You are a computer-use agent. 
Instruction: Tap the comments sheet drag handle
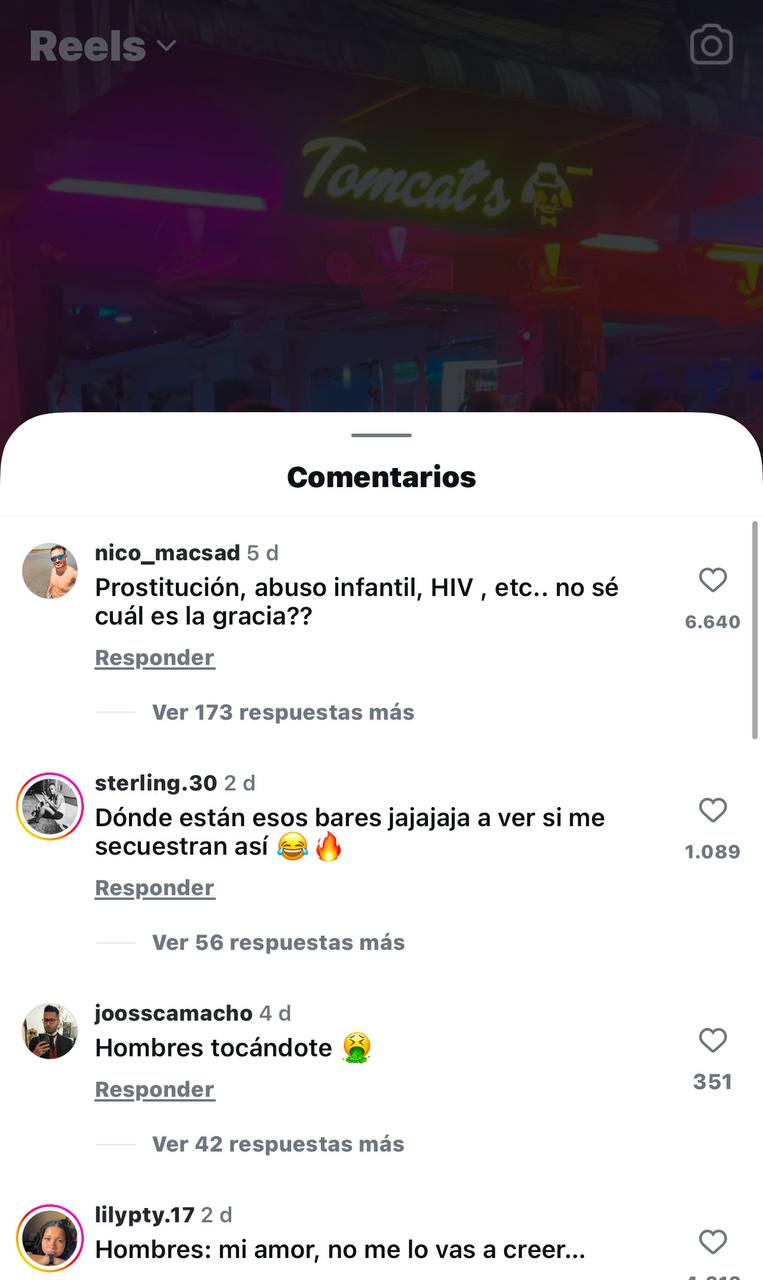pyautogui.click(x=381, y=435)
